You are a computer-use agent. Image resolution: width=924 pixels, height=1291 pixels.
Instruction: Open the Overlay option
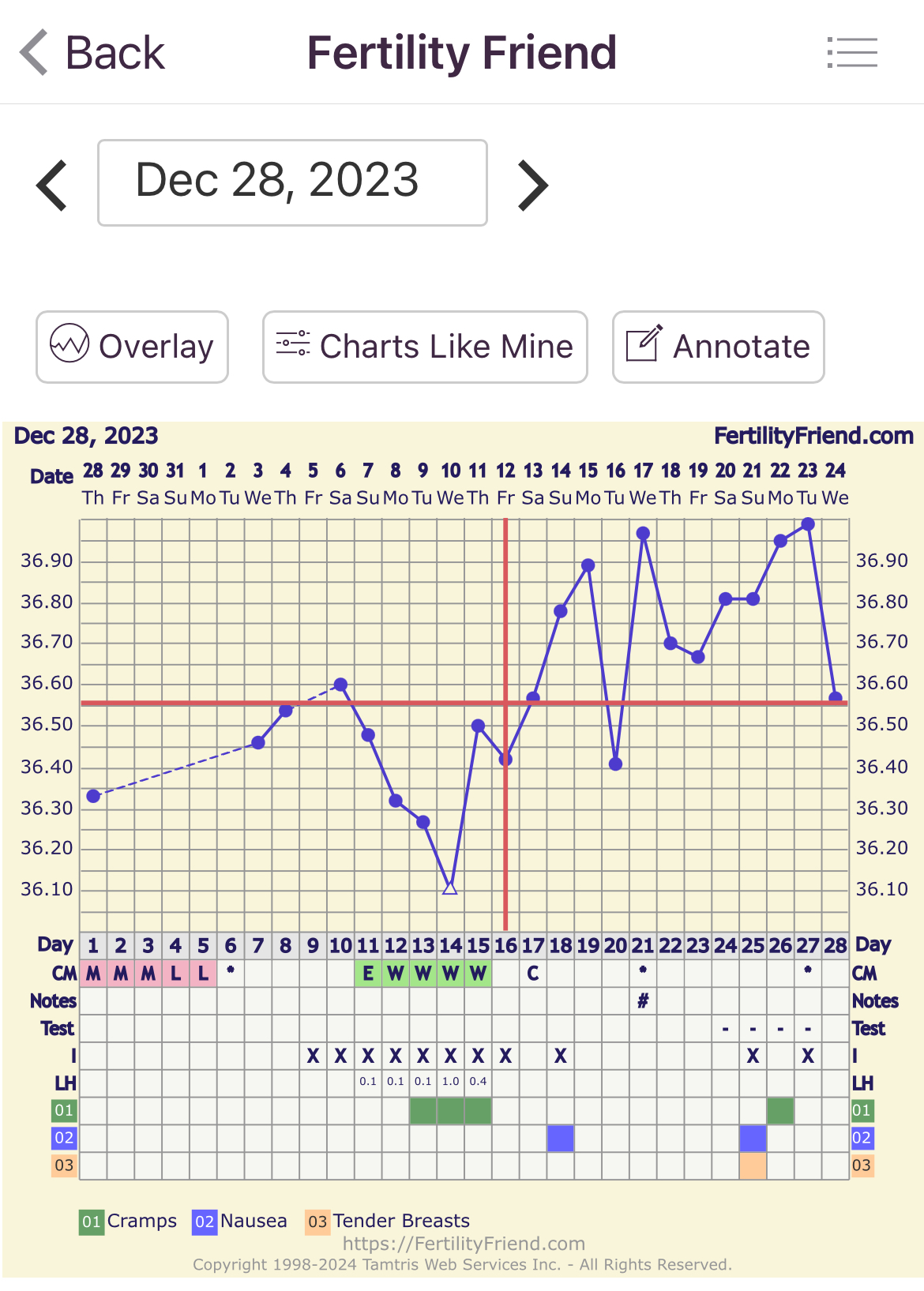click(x=132, y=347)
